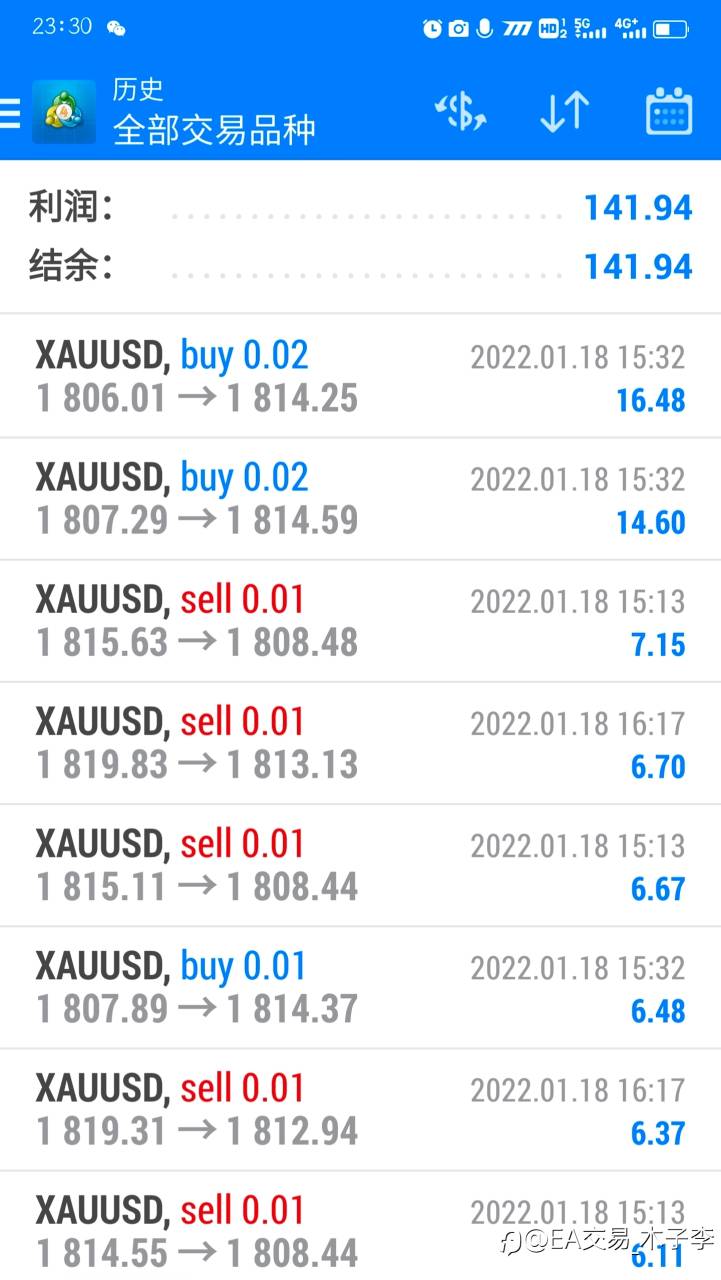
Task: Tap the sell trade opened at 1 814.55
Action: [360, 1226]
